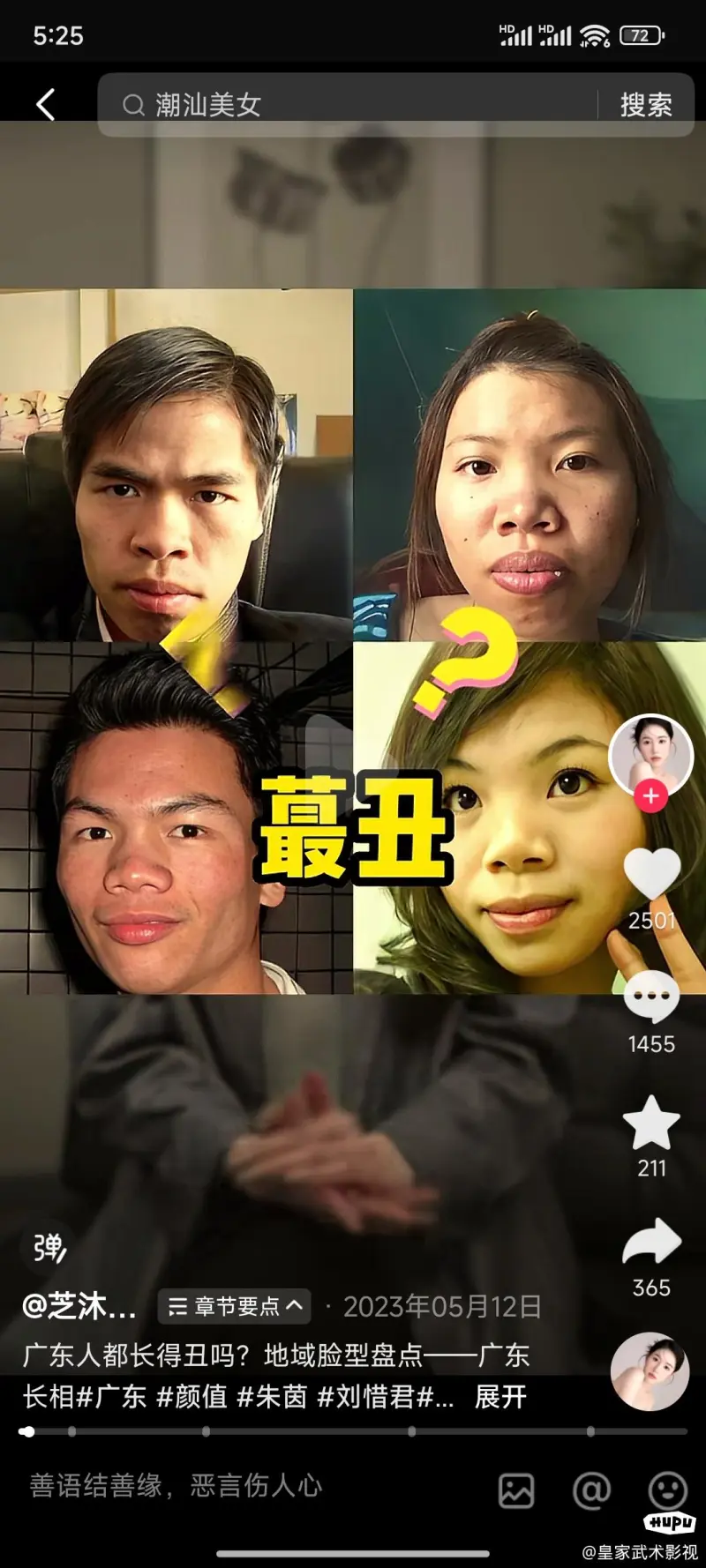Open the round music disc avatar

(650, 1370)
